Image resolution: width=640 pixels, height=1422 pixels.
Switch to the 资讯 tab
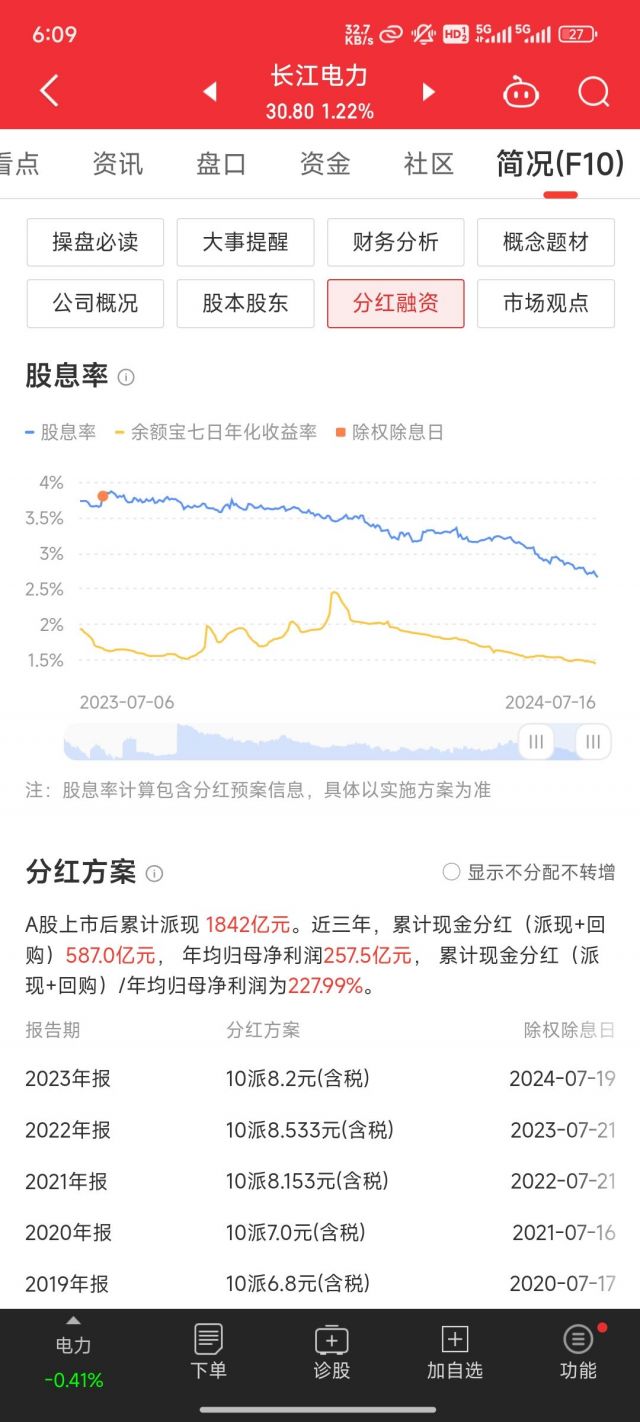coord(118,164)
